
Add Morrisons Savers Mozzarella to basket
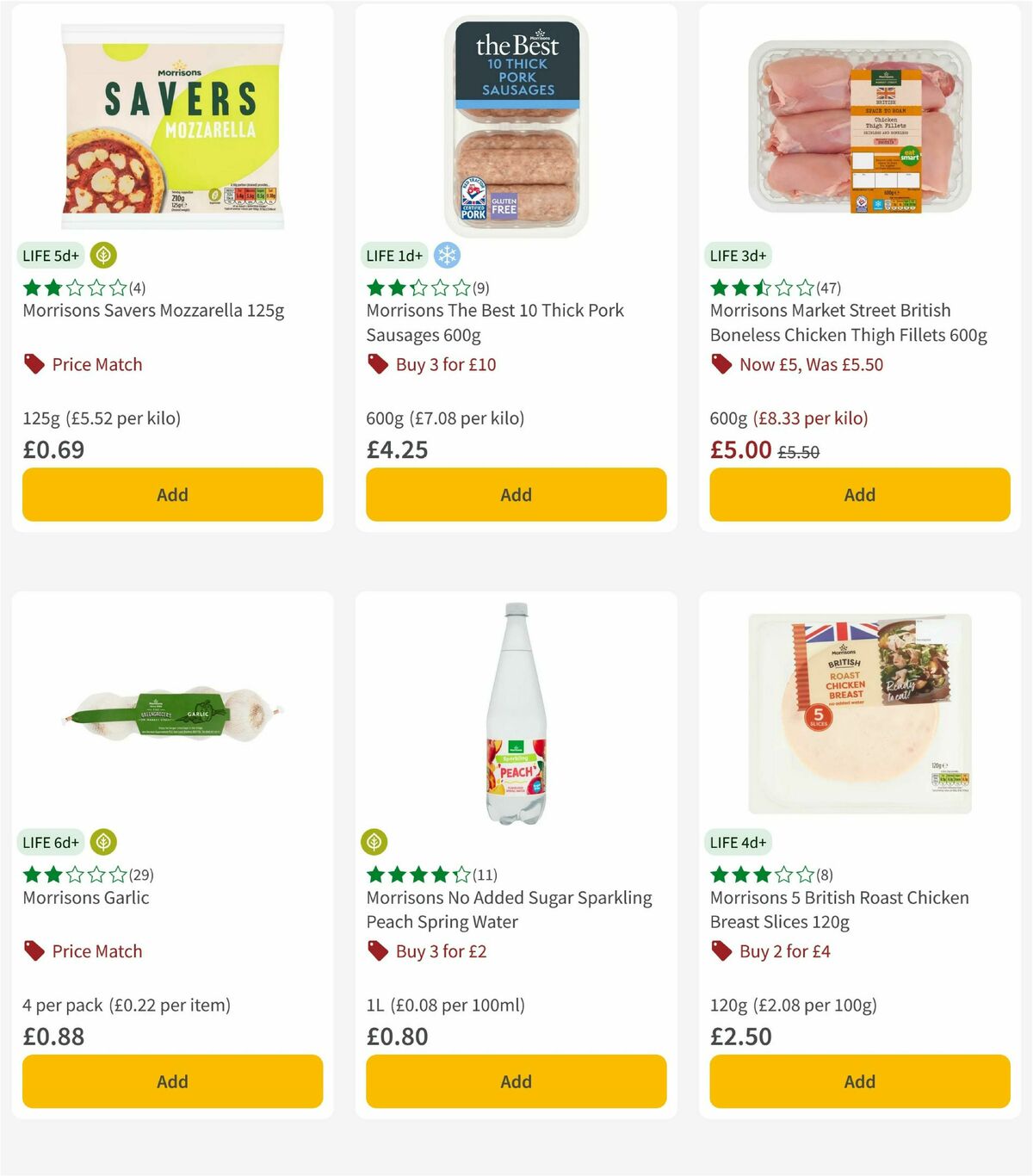172,494
